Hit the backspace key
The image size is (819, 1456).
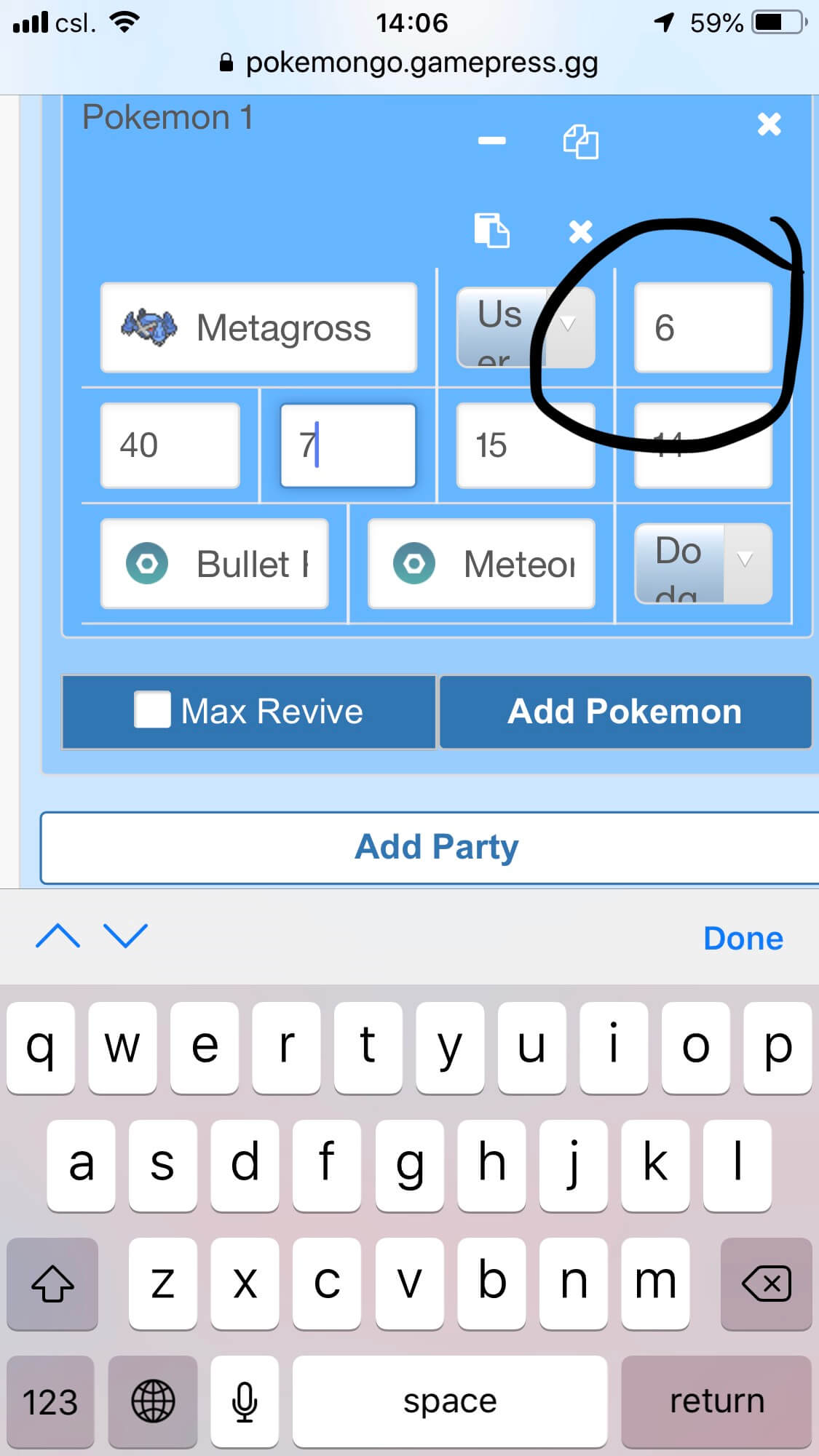click(x=766, y=1284)
